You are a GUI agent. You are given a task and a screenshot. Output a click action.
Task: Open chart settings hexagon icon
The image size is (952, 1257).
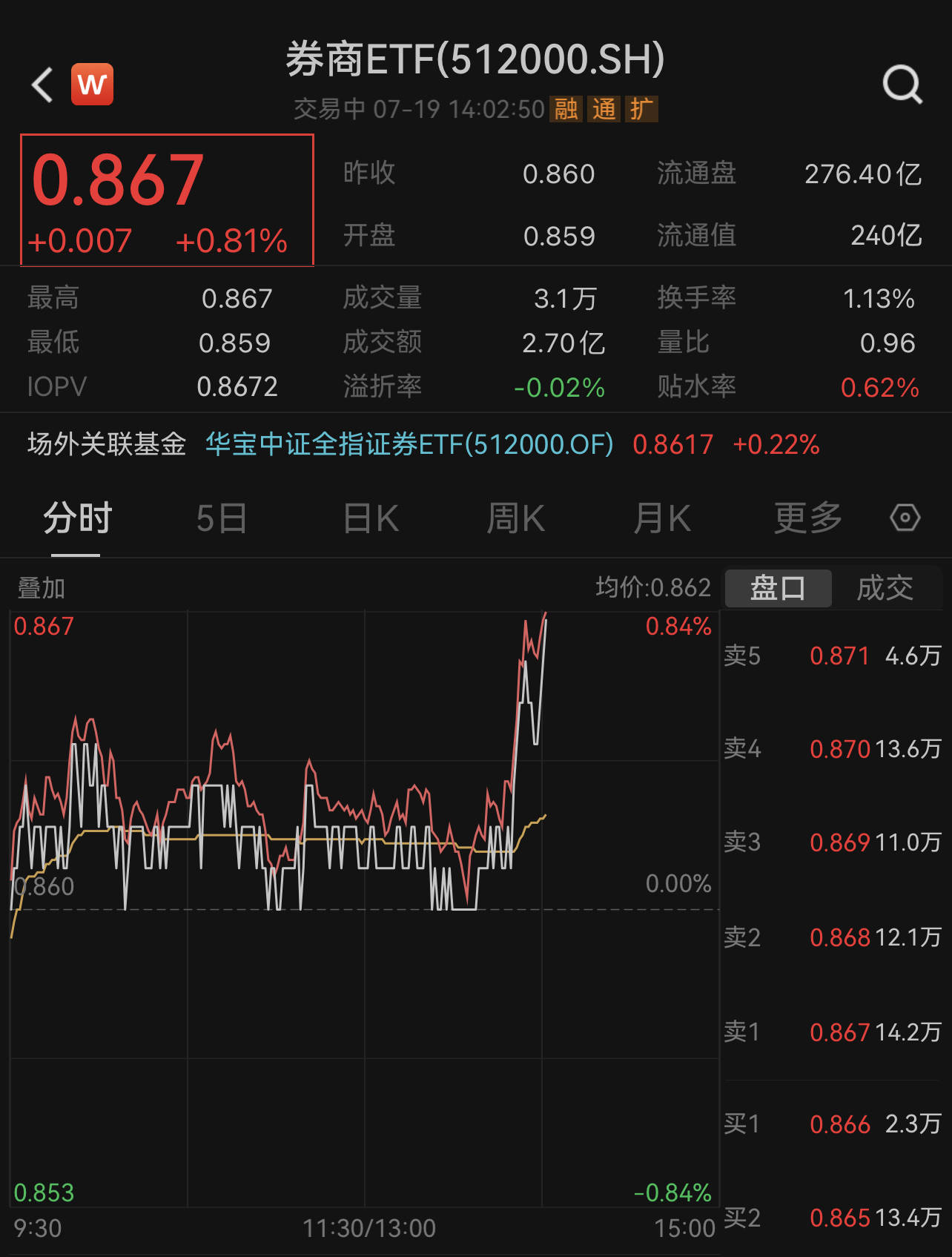(905, 518)
